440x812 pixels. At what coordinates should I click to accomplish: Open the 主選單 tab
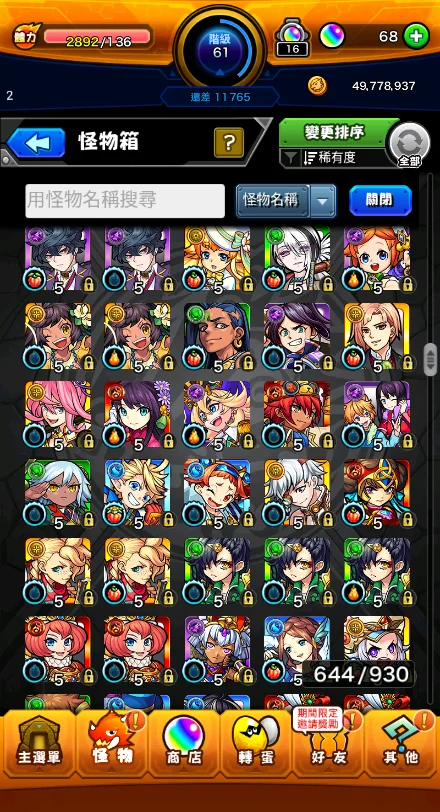pos(39,742)
